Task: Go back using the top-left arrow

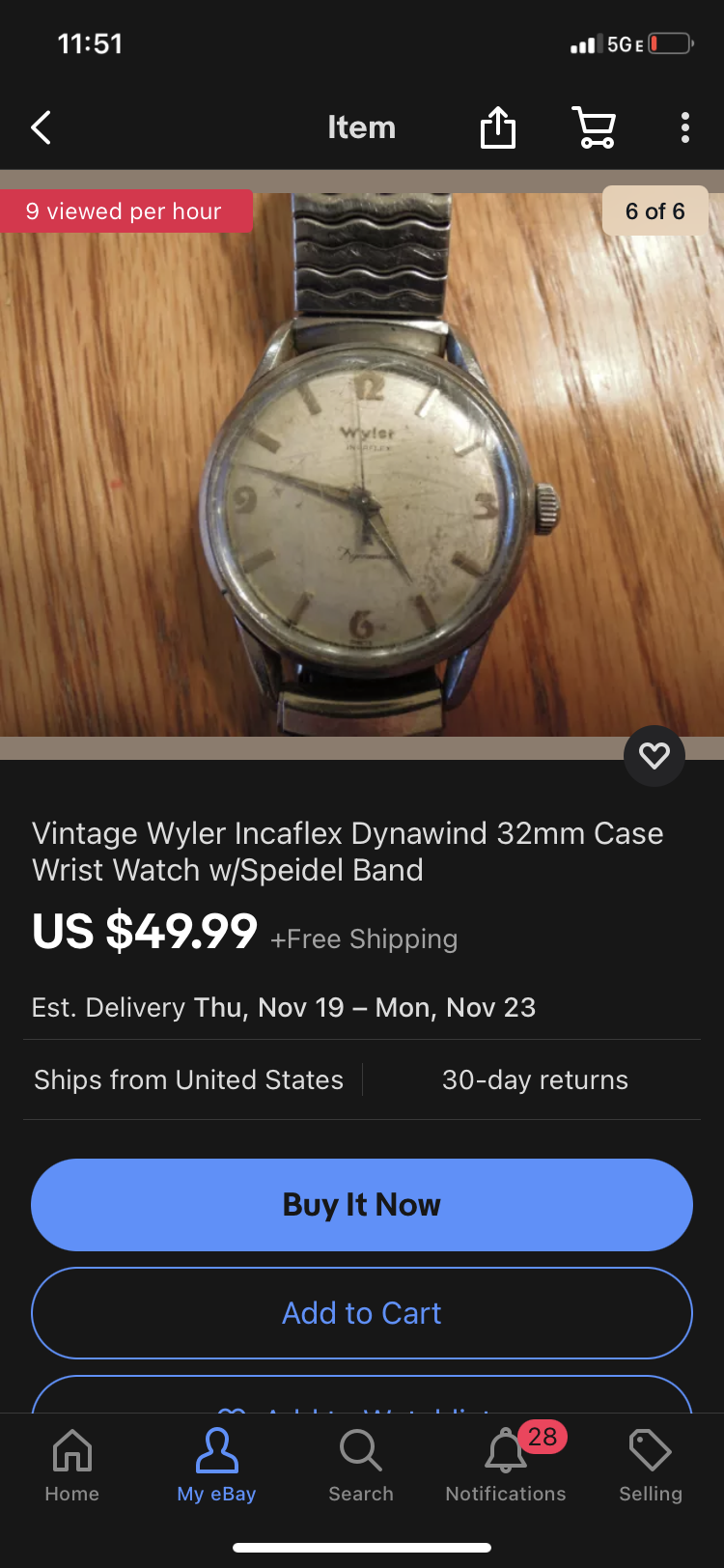Action: pos(41,127)
